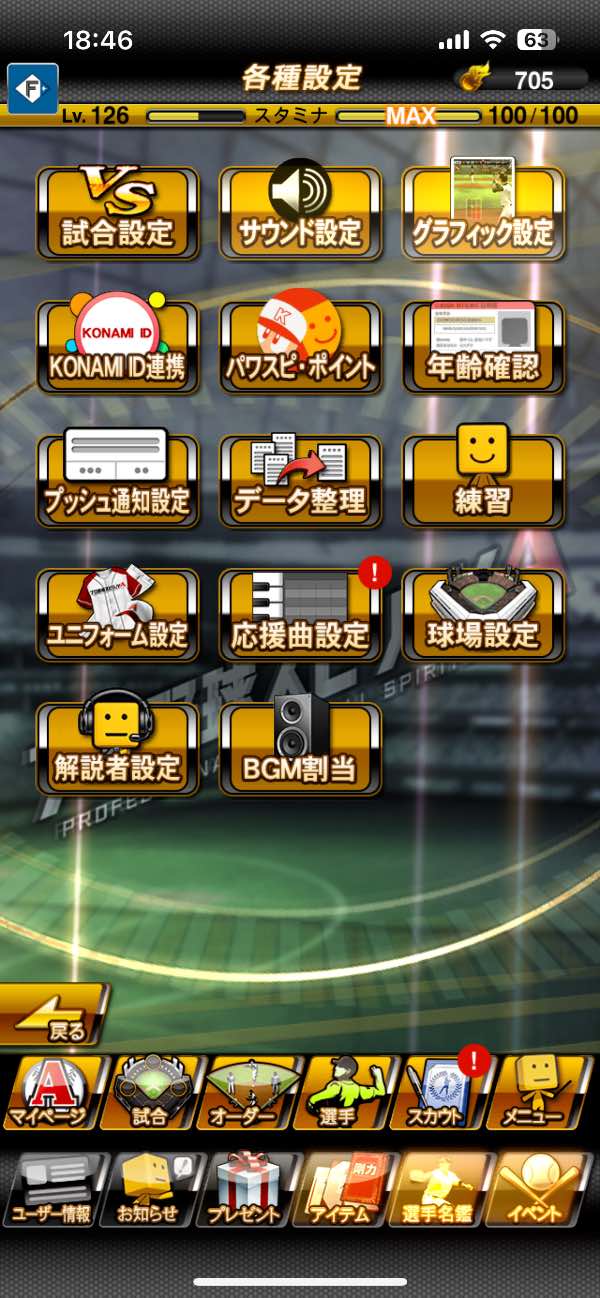Open 解説者設定 commentator settings

point(118,749)
